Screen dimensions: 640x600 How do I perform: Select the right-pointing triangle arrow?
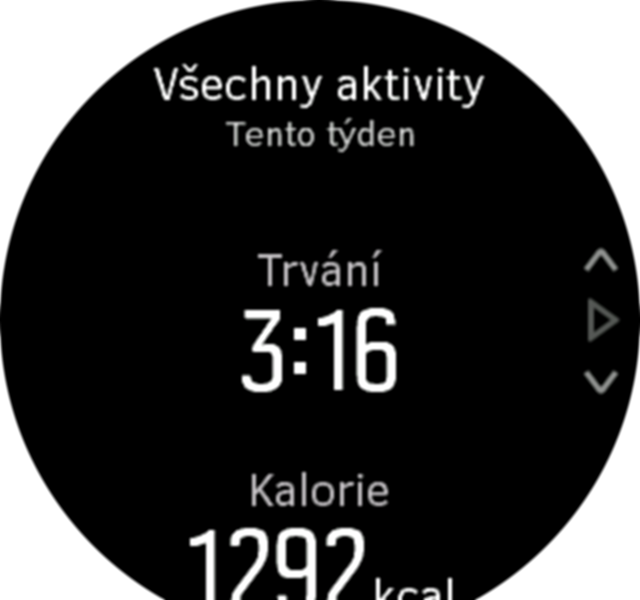[602, 321]
